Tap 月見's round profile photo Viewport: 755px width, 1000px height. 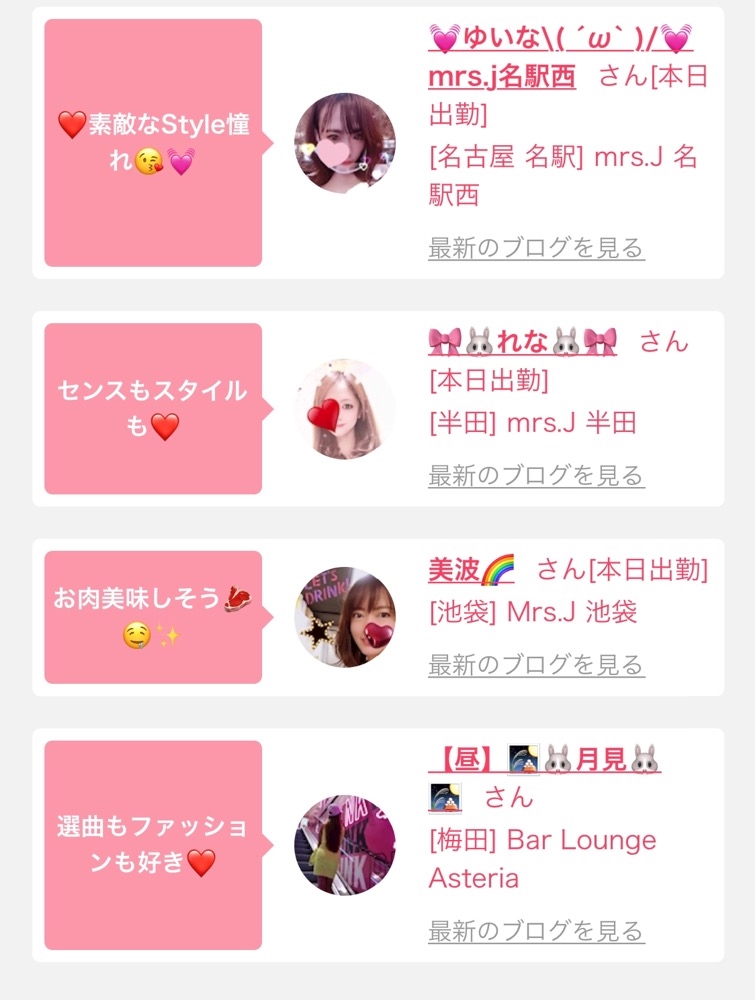[x=345, y=845]
